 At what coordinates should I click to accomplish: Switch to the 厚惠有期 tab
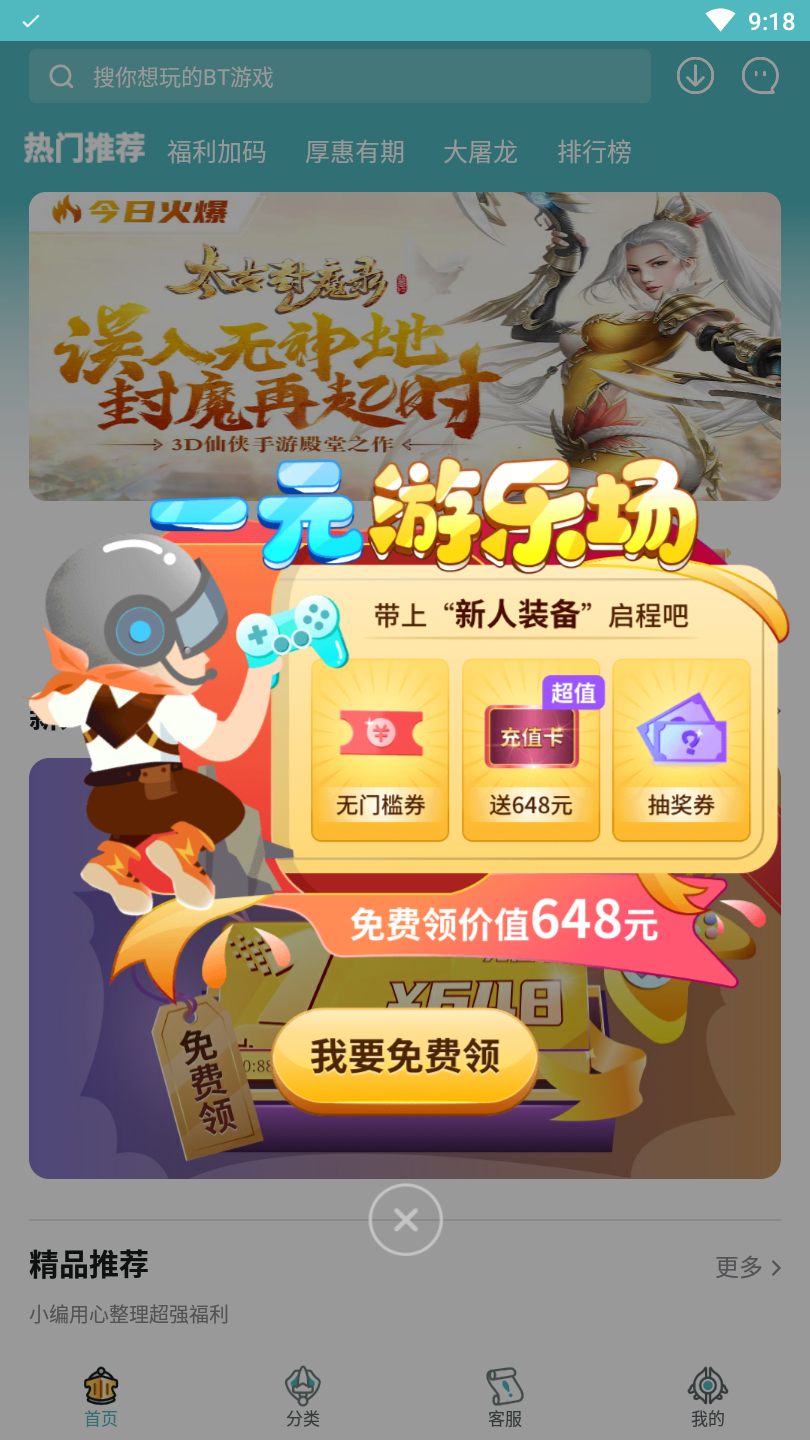(x=355, y=152)
